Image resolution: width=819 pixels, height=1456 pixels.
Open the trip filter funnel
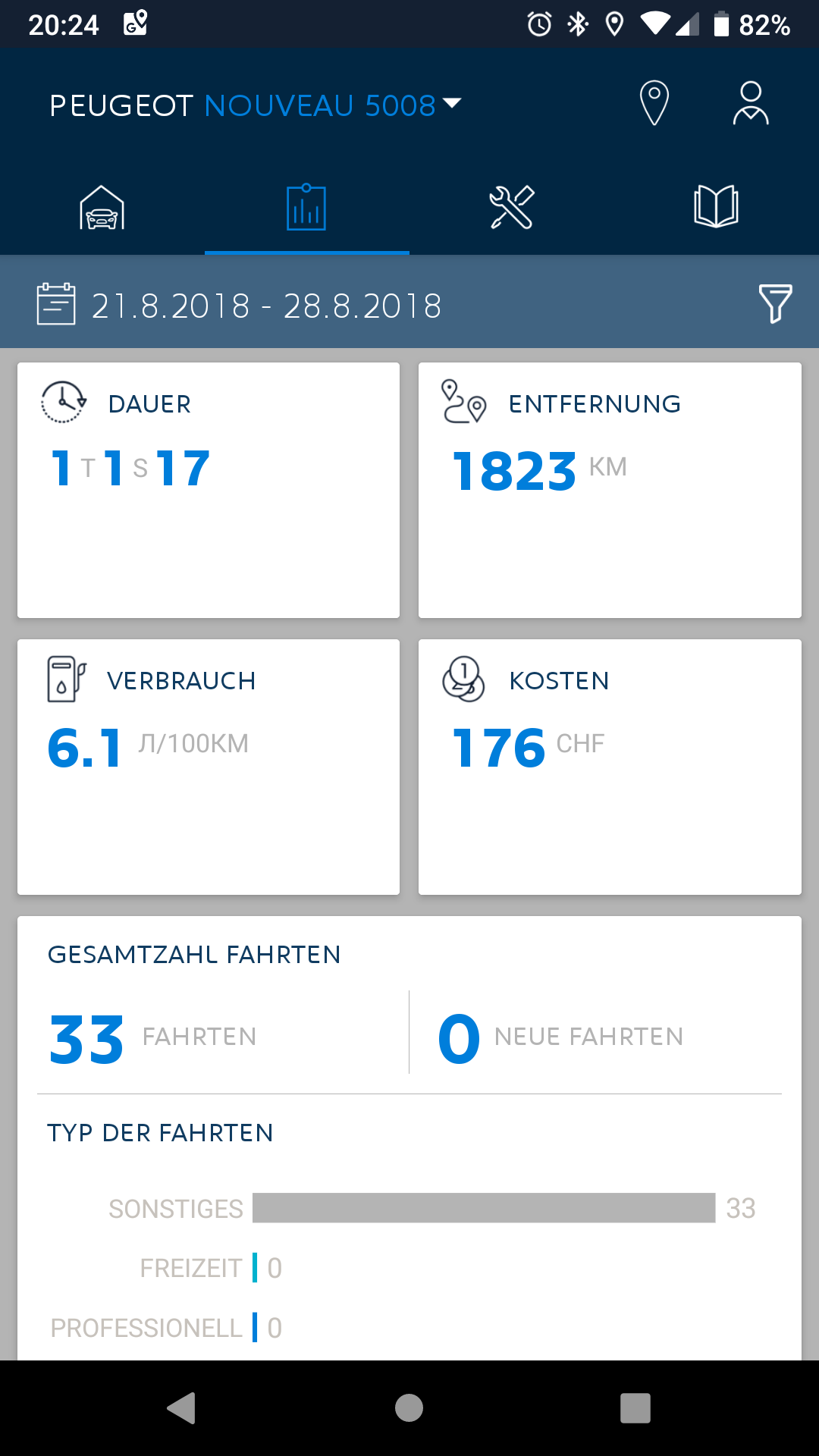point(775,304)
